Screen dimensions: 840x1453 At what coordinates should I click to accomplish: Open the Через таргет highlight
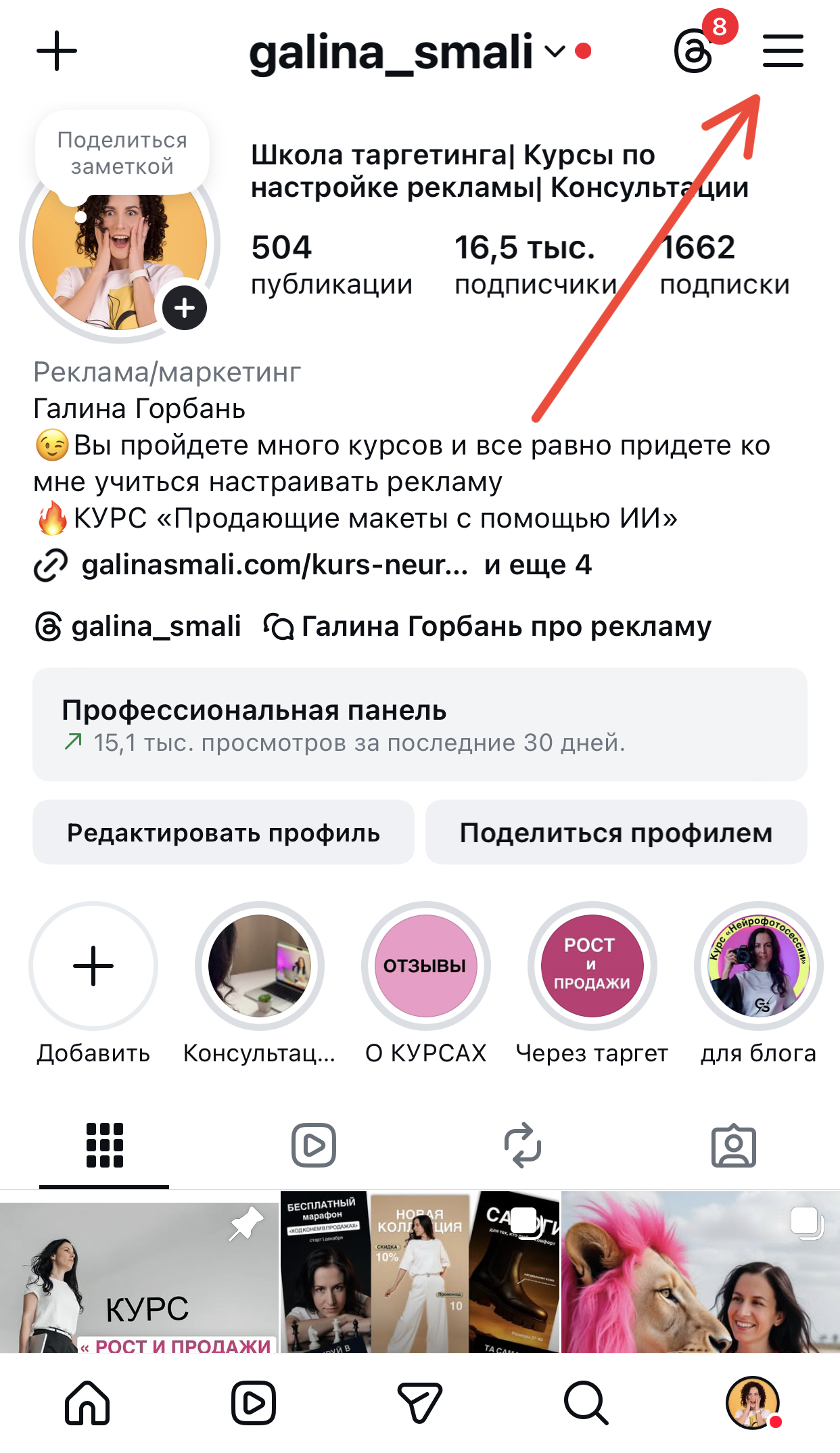592,966
